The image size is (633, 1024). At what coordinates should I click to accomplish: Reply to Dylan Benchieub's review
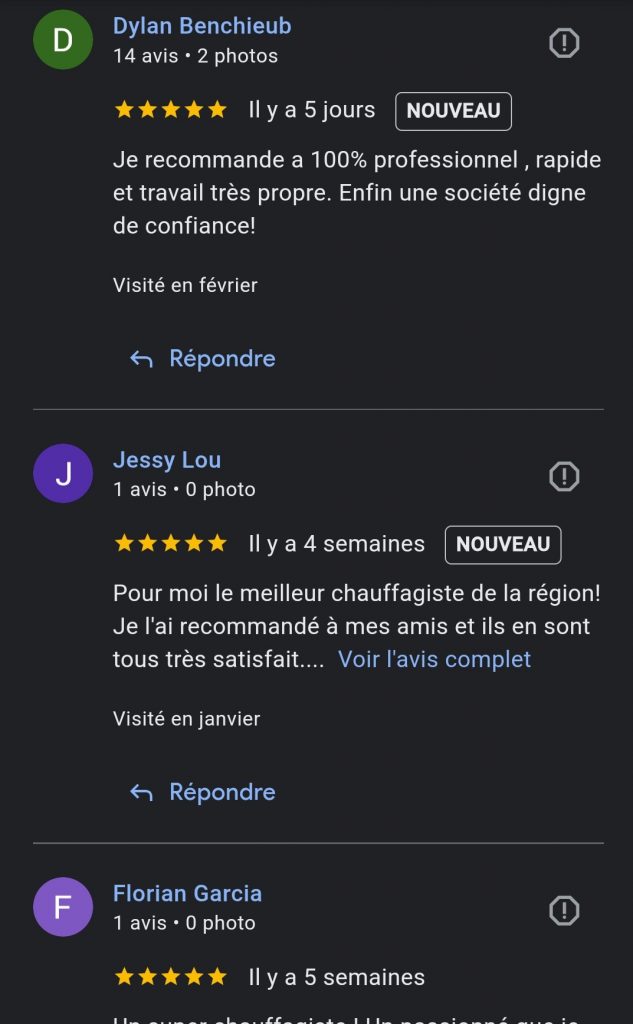(203, 358)
